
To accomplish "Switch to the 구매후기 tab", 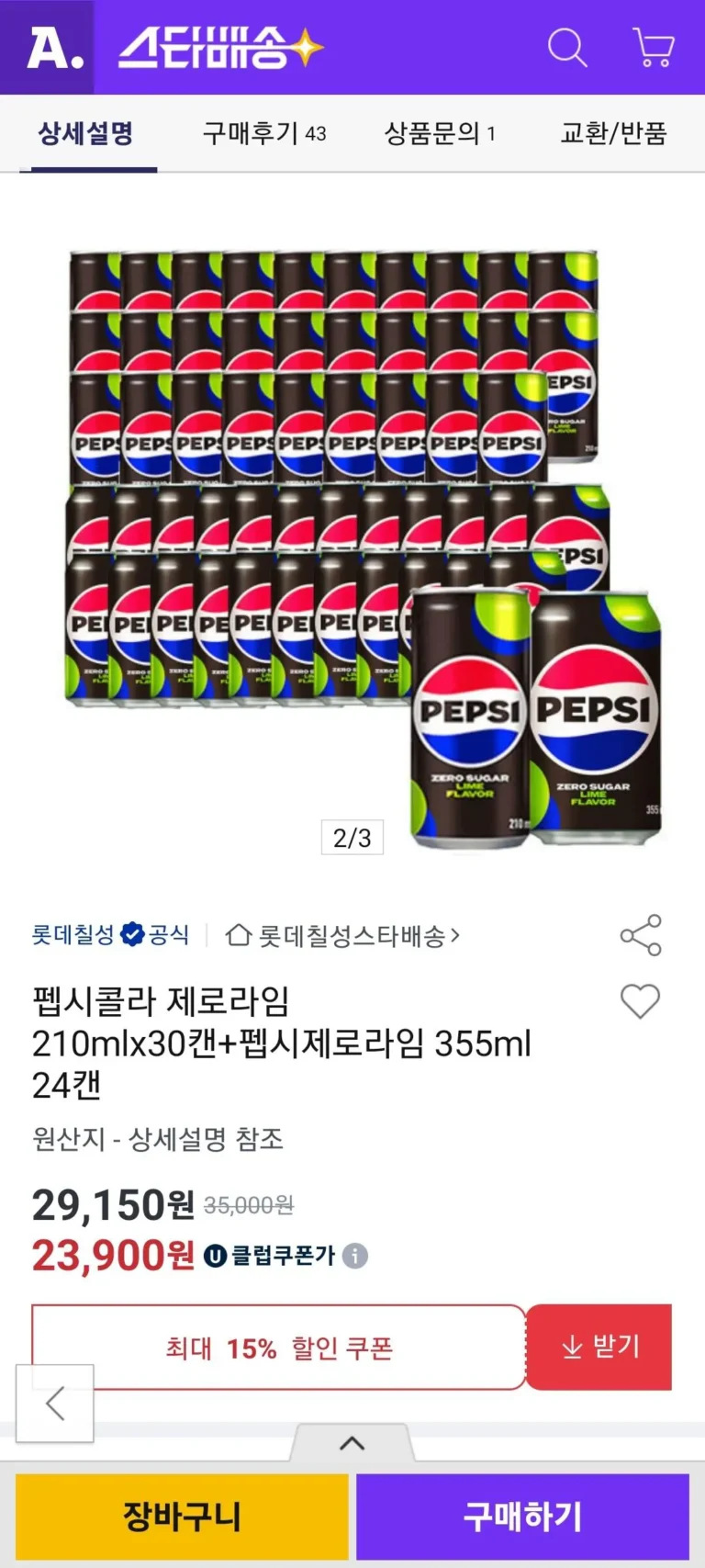I will [x=264, y=133].
